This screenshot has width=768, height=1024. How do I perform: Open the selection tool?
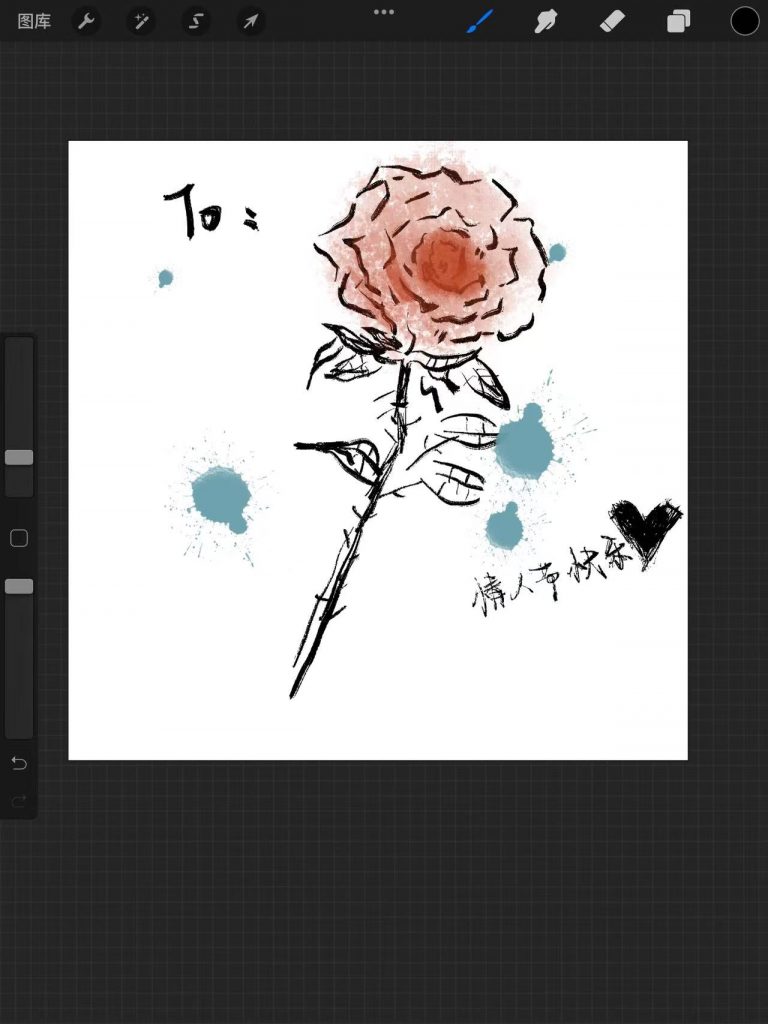(x=196, y=21)
